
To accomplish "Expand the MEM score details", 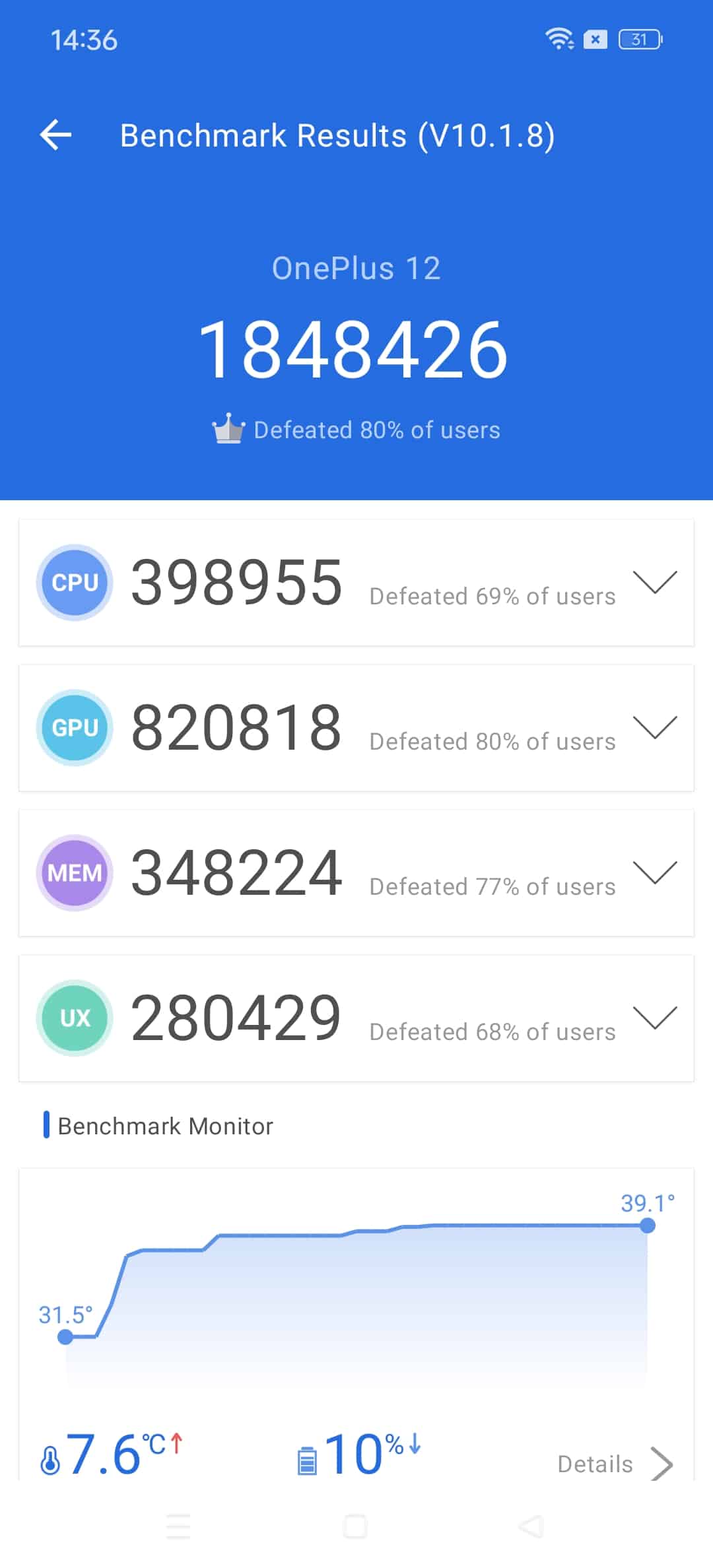I will [x=655, y=872].
